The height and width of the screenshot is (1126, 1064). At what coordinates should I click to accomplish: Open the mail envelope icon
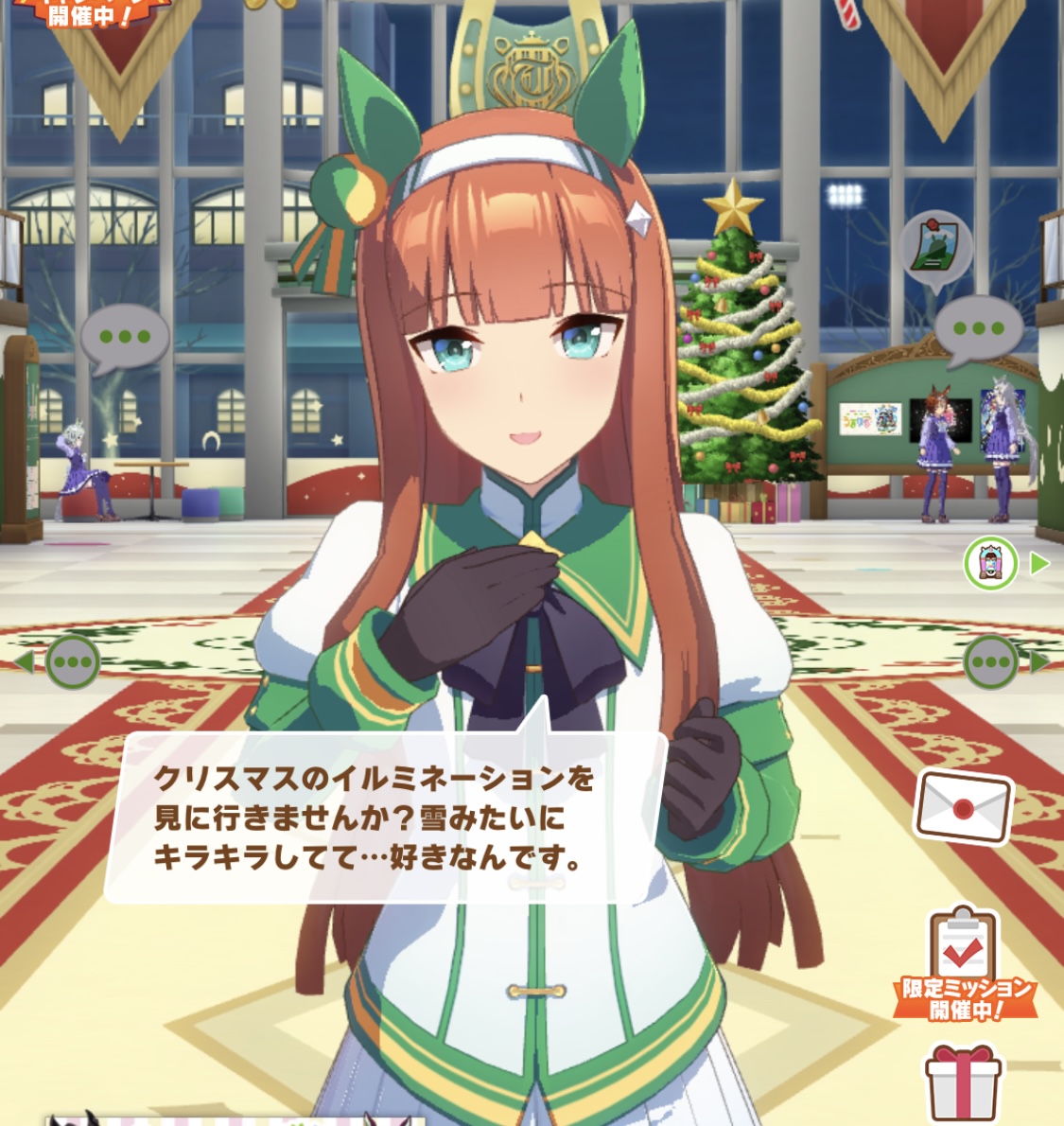963,807
